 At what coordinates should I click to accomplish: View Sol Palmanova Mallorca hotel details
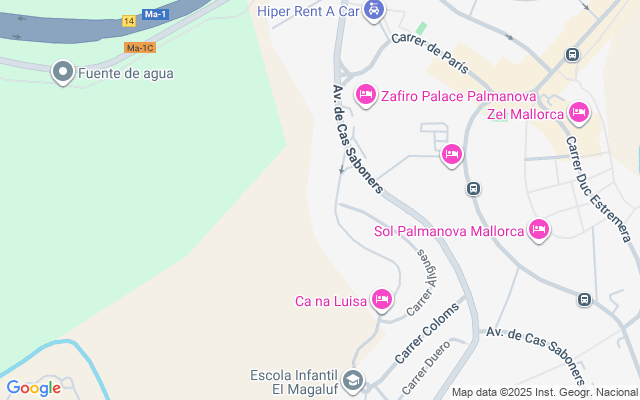click(539, 230)
